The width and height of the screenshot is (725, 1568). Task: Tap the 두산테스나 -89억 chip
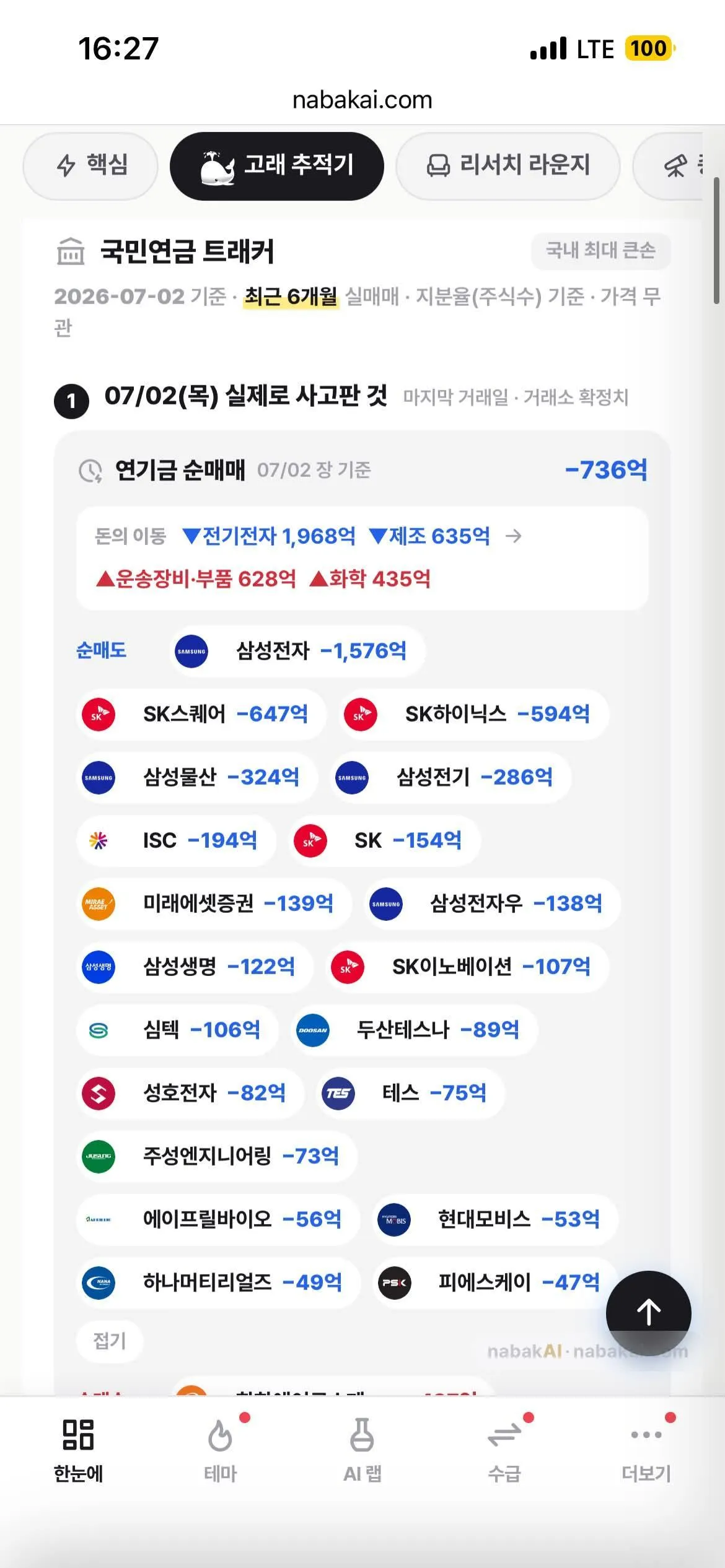coord(414,1030)
